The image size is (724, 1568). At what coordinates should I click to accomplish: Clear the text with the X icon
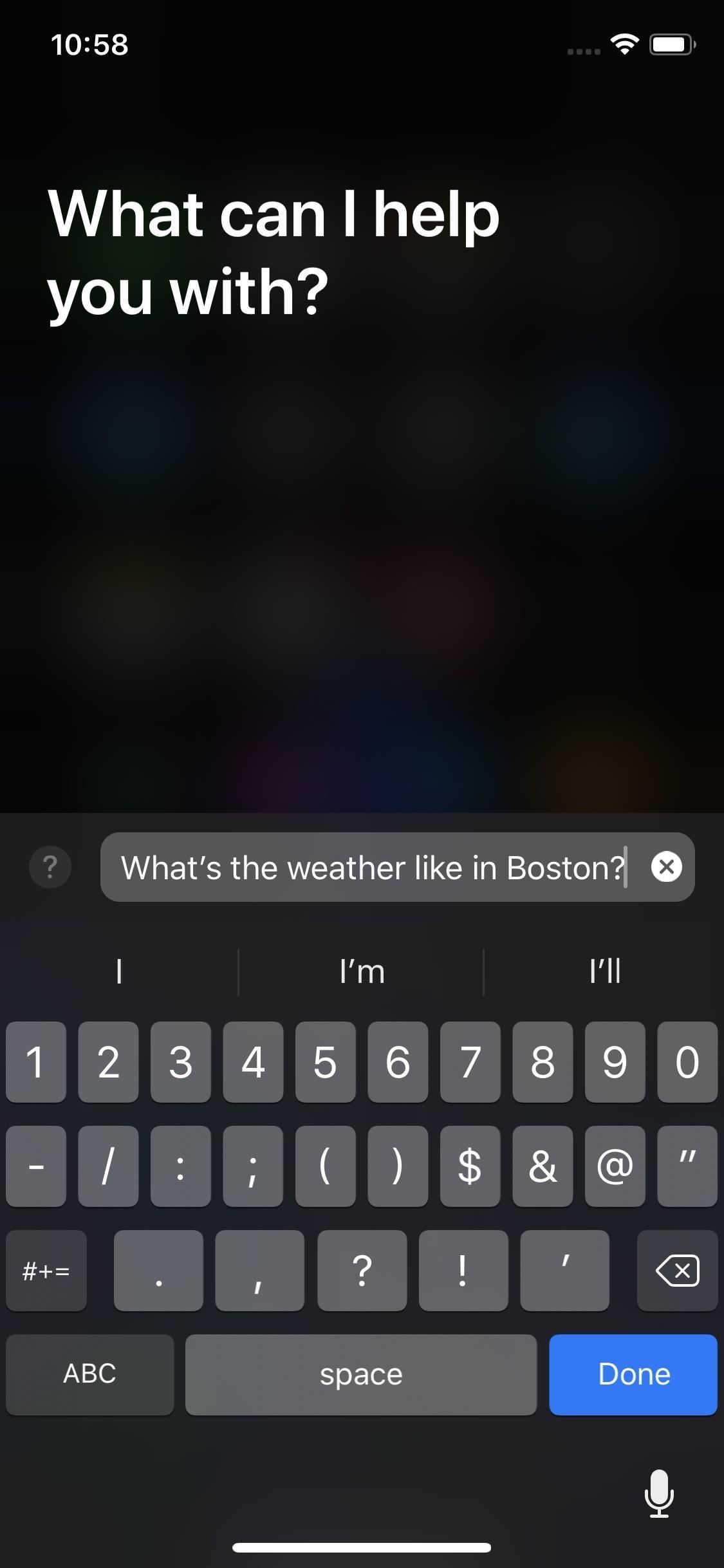point(667,867)
